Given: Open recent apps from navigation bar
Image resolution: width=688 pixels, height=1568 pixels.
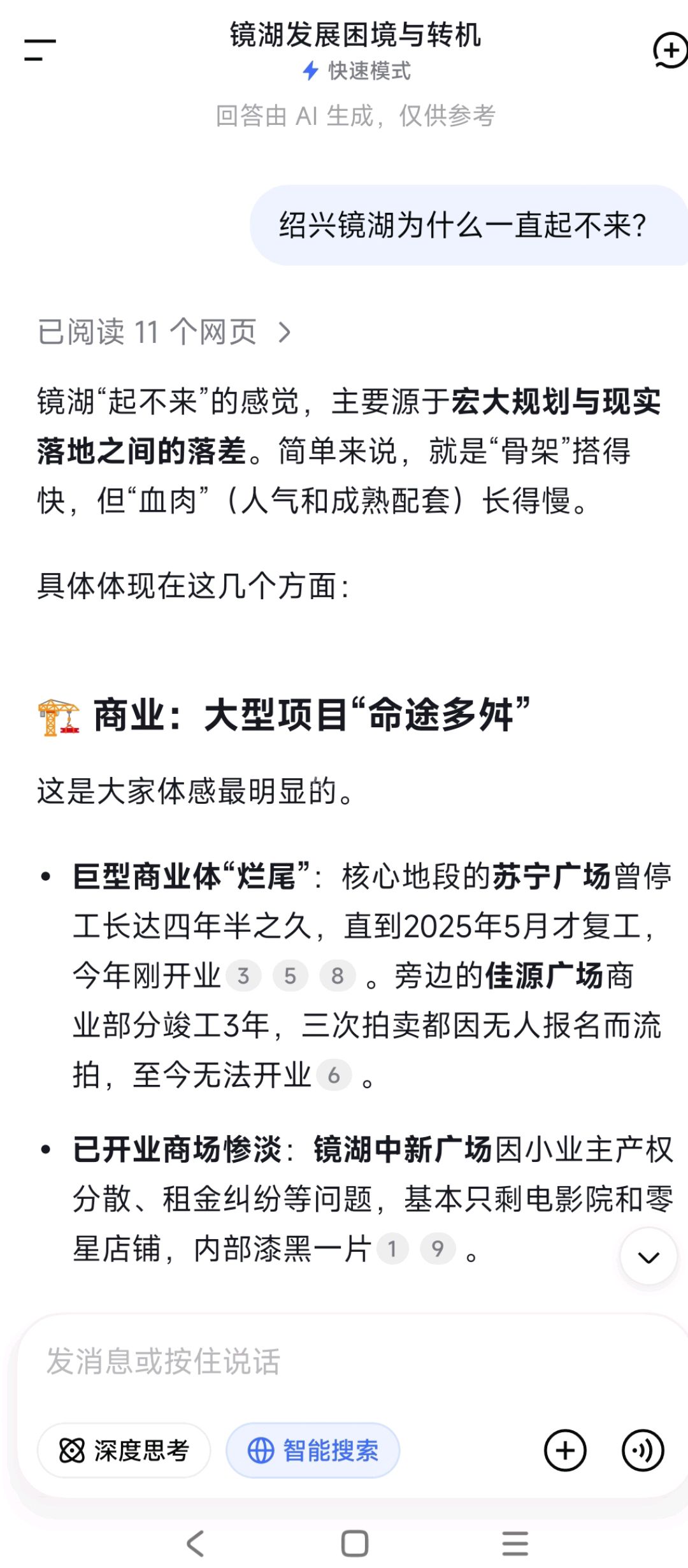Looking at the screenshot, I should point(515,1543).
